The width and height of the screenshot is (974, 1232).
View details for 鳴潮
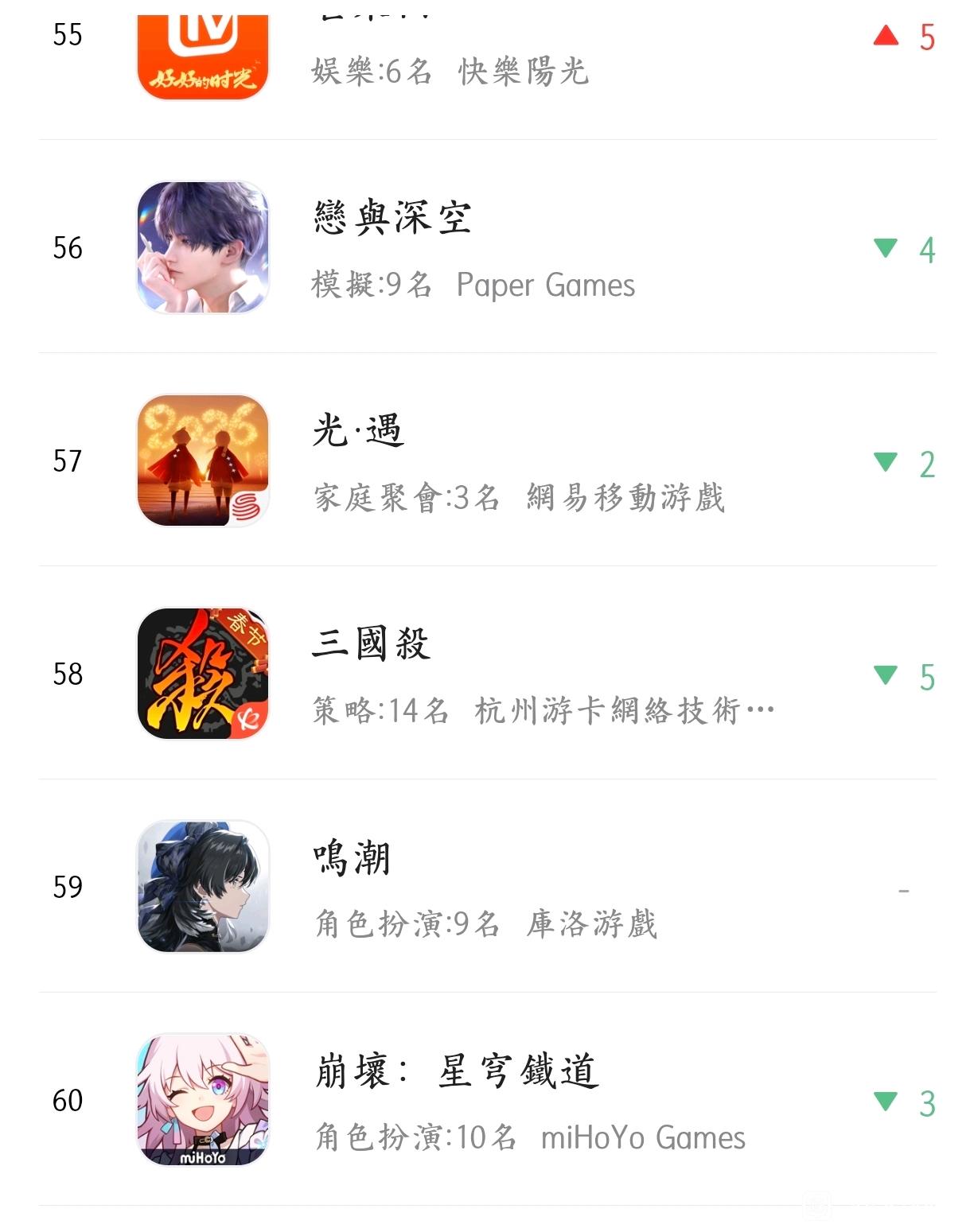(487, 887)
